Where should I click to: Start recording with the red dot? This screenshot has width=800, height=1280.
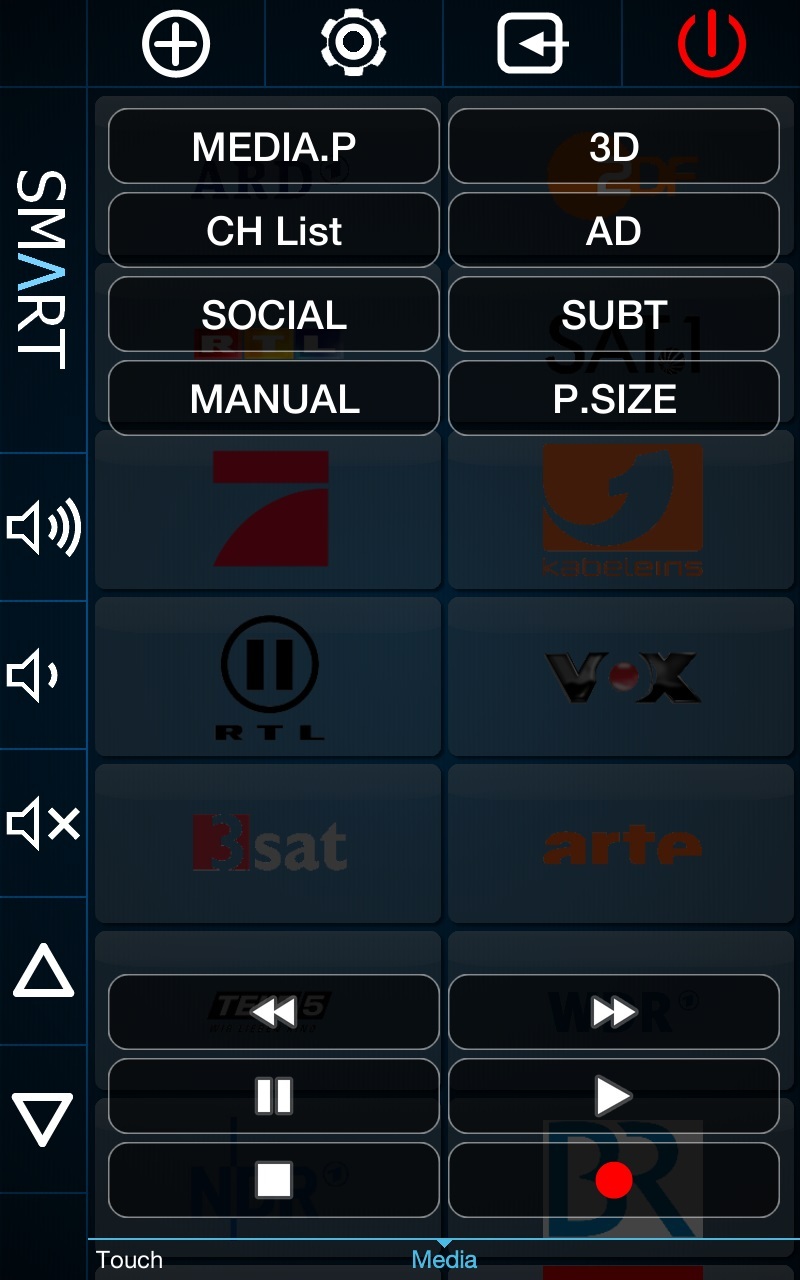pos(613,1181)
